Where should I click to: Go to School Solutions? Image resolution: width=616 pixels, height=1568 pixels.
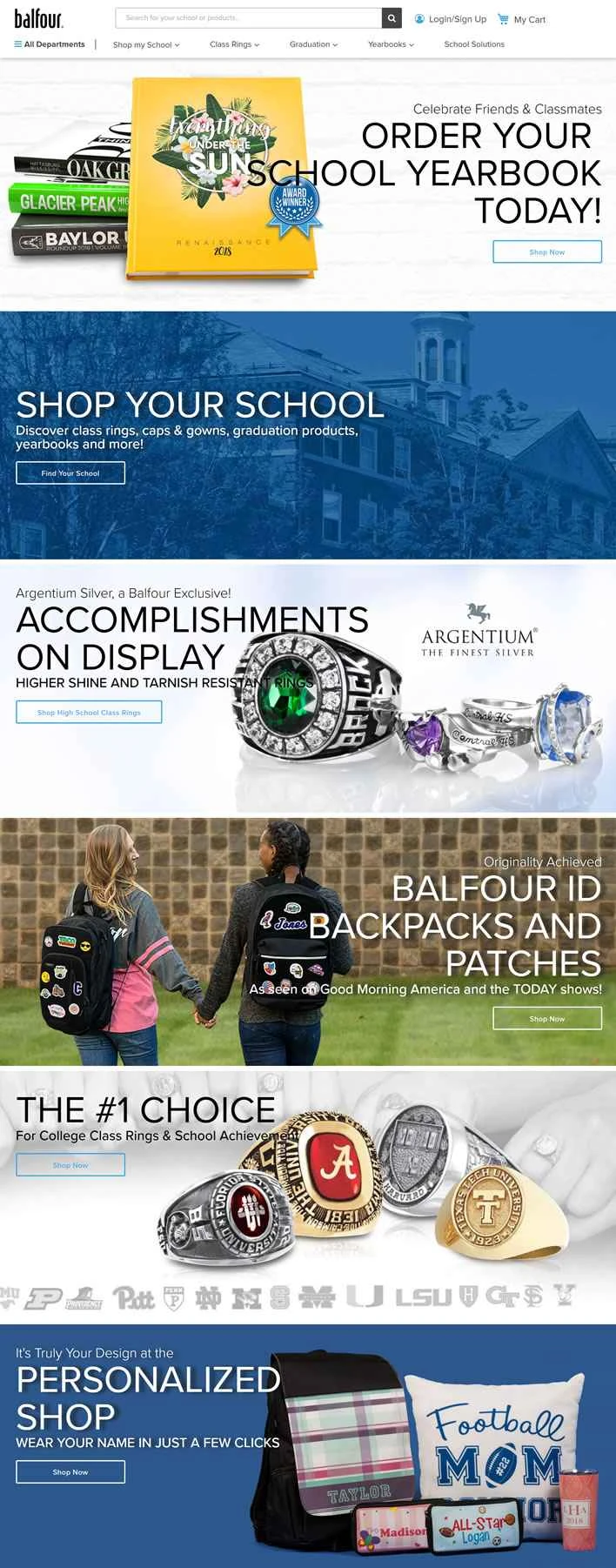[474, 44]
